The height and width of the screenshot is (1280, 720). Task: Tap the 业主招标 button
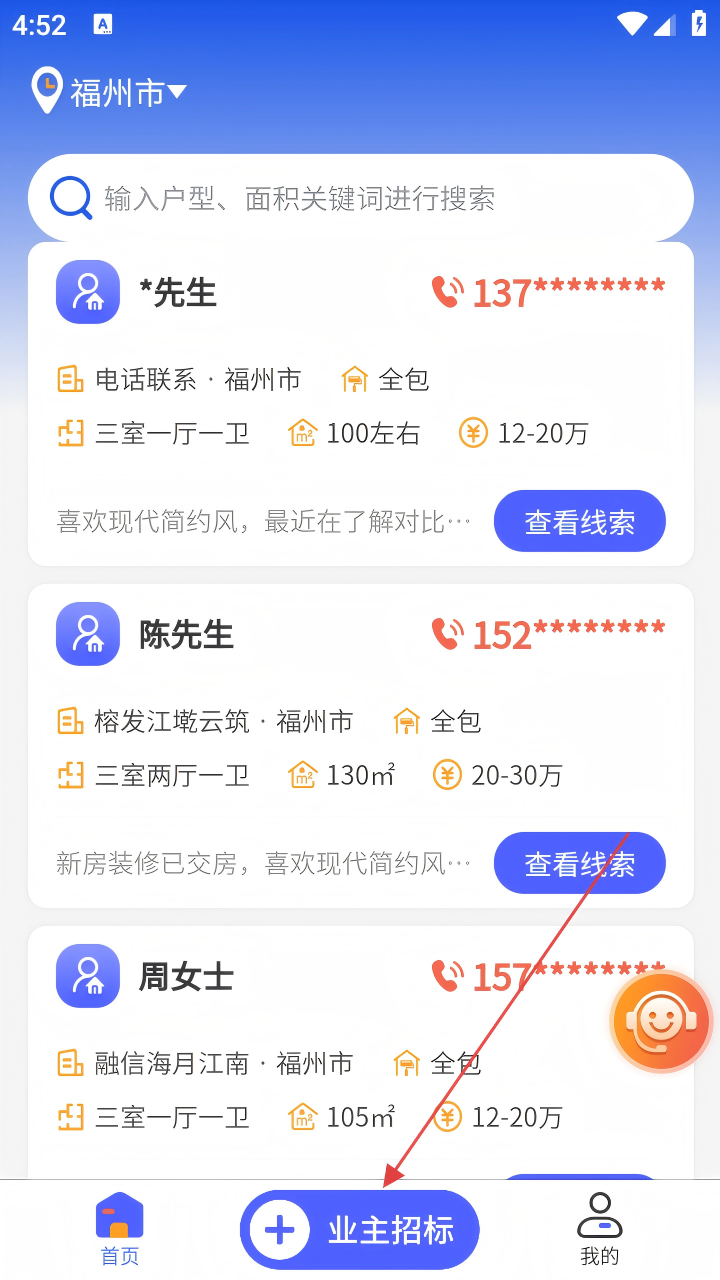[360, 1230]
